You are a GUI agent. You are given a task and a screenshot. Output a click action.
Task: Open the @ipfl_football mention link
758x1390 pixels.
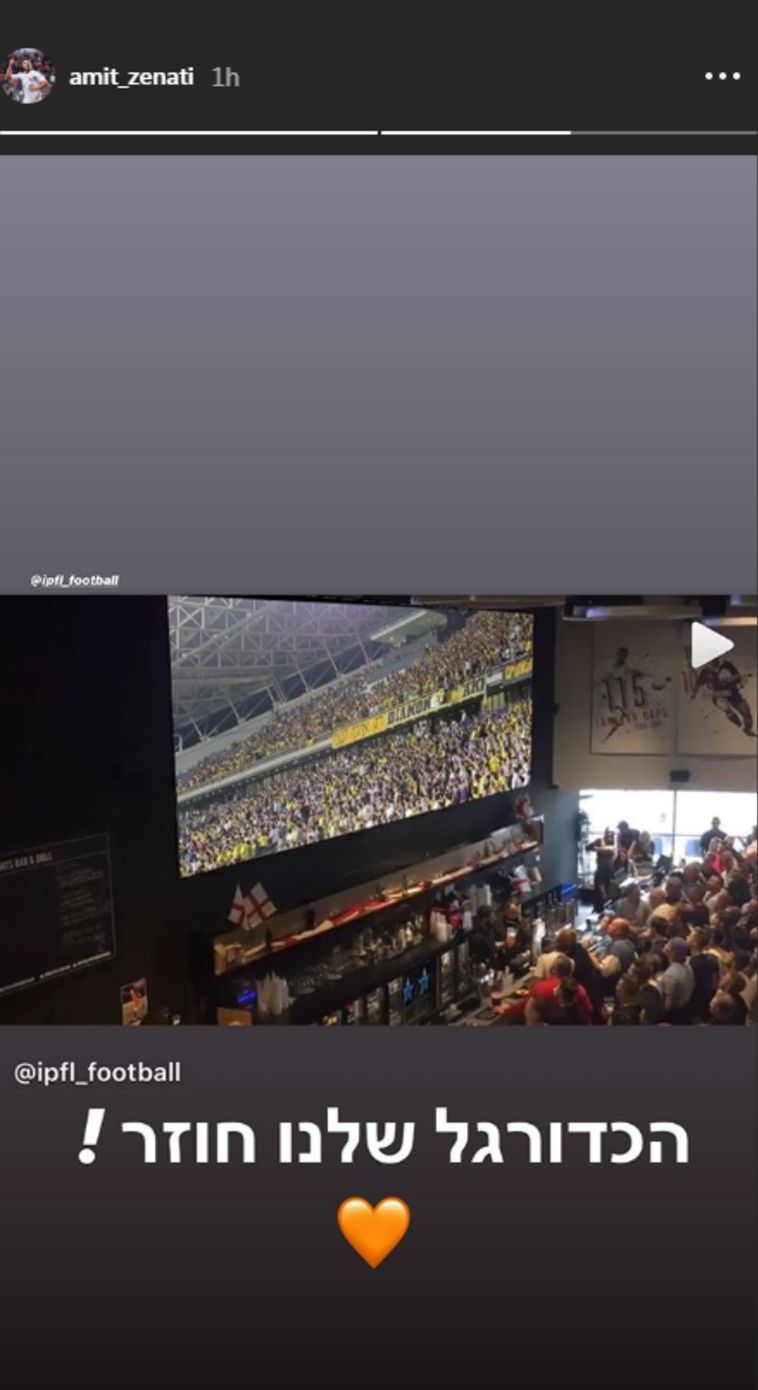98,1073
